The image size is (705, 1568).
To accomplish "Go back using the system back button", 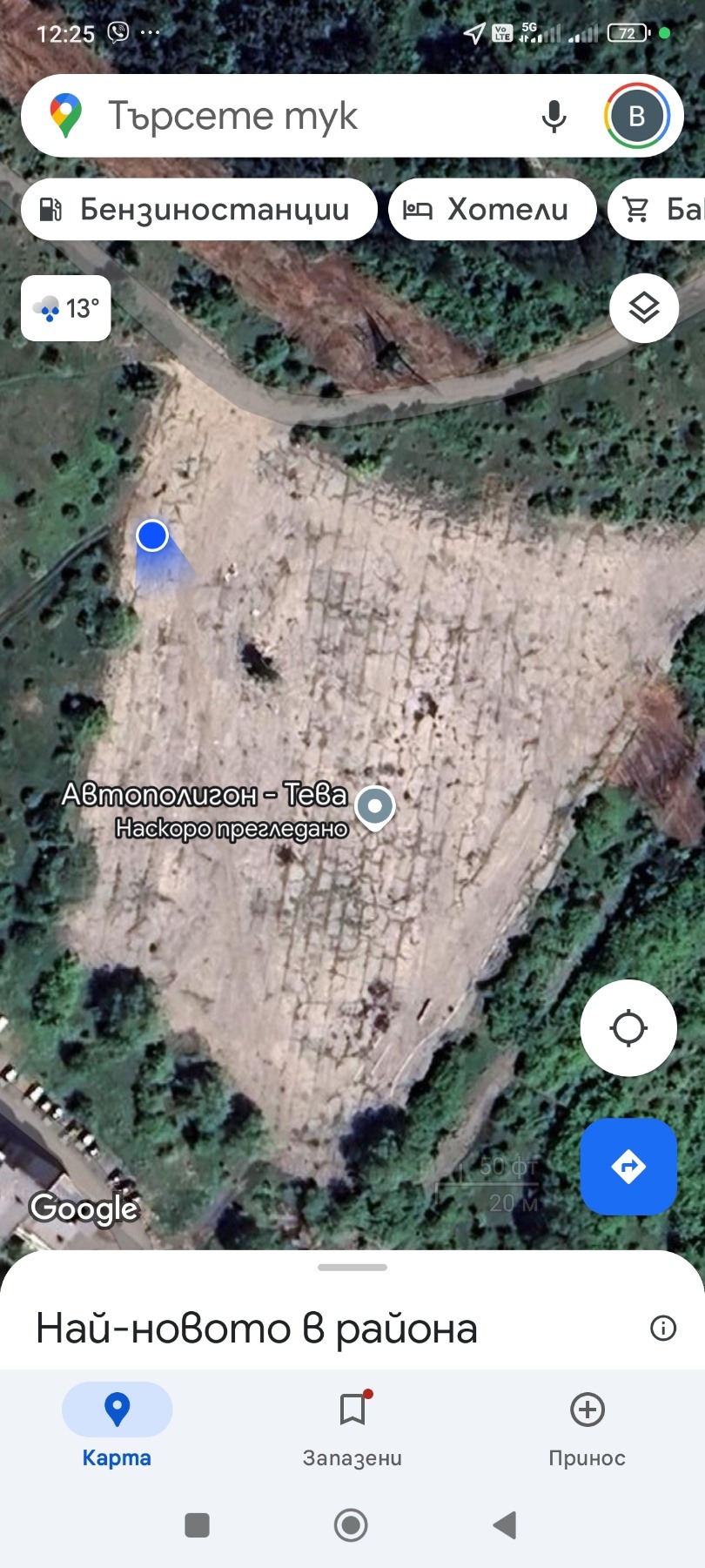I will (505, 1525).
